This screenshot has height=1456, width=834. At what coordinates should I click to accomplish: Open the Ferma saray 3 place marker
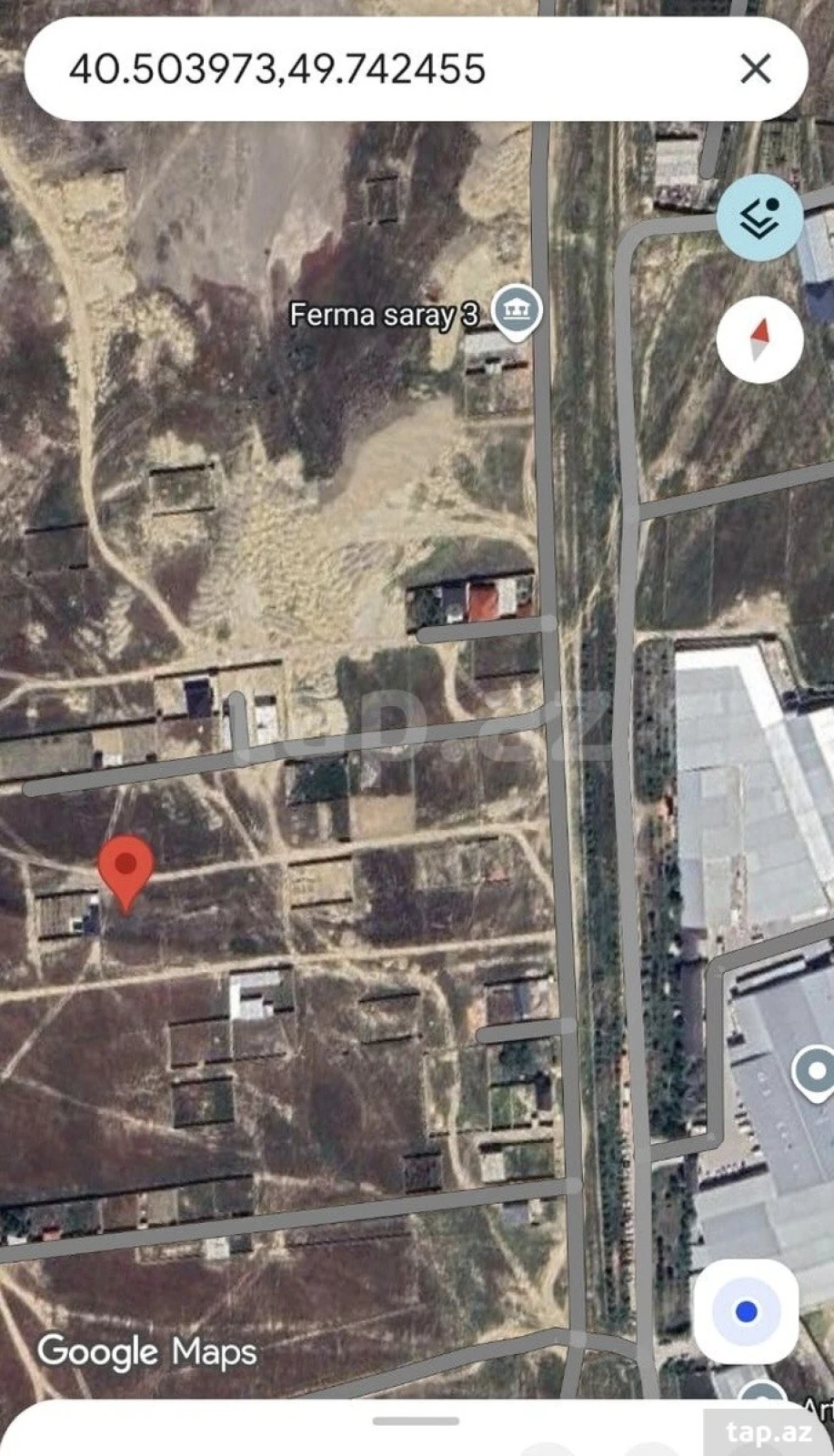517,312
